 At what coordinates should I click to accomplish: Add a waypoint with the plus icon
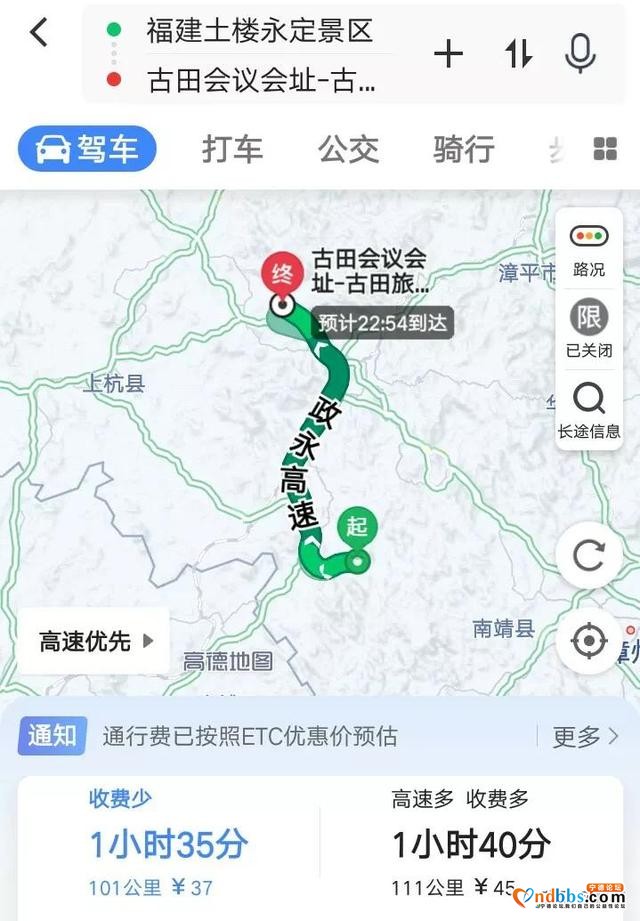coord(449,54)
